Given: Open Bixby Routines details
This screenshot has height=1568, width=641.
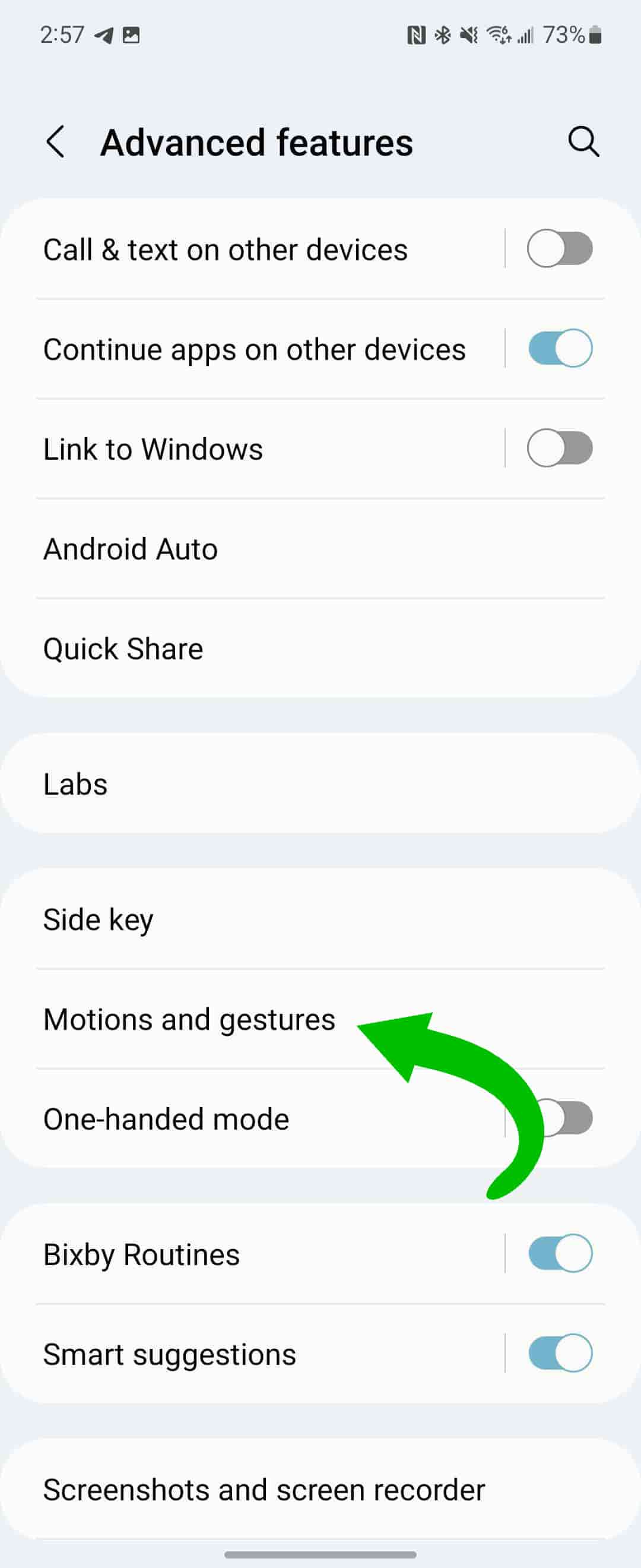Looking at the screenshot, I should click(142, 1254).
